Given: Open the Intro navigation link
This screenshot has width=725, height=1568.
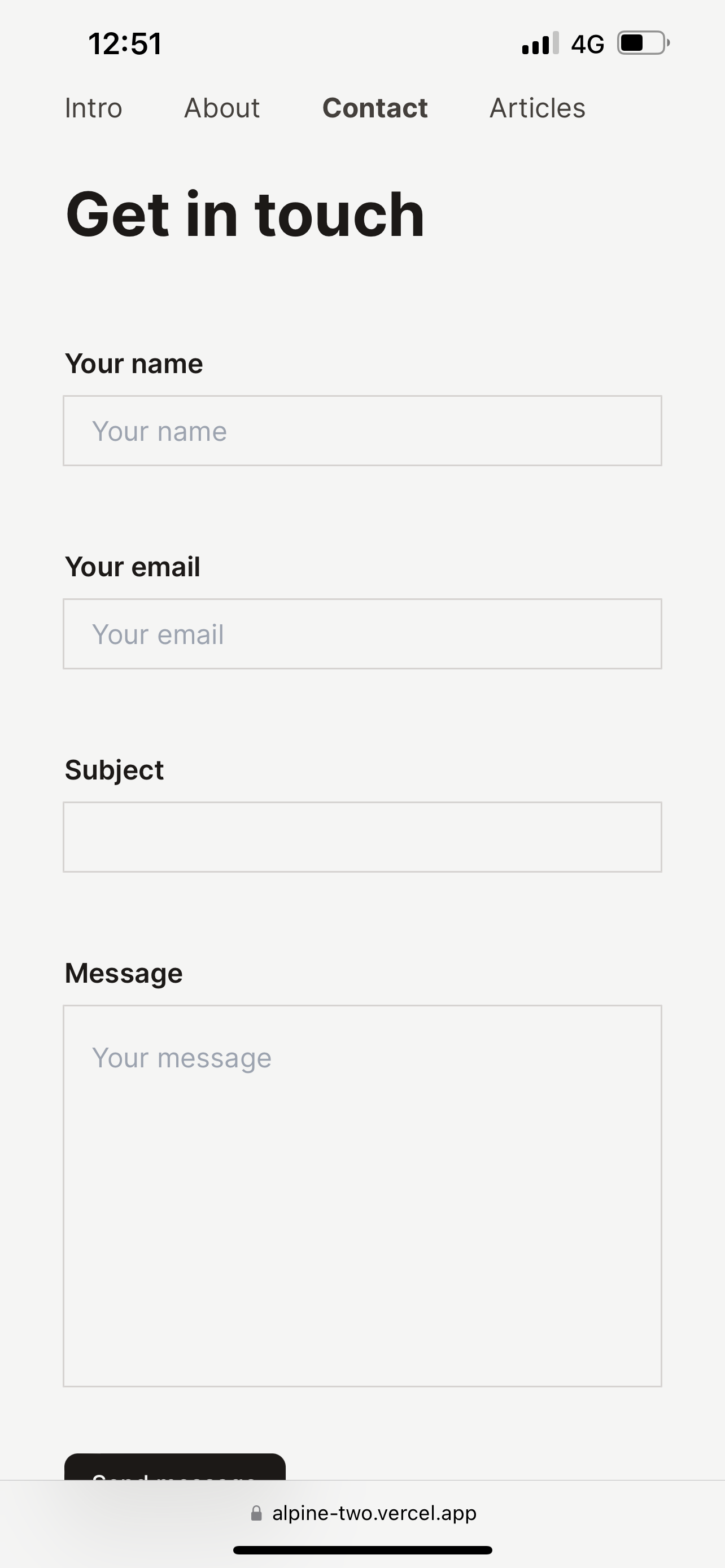Looking at the screenshot, I should click(x=93, y=108).
